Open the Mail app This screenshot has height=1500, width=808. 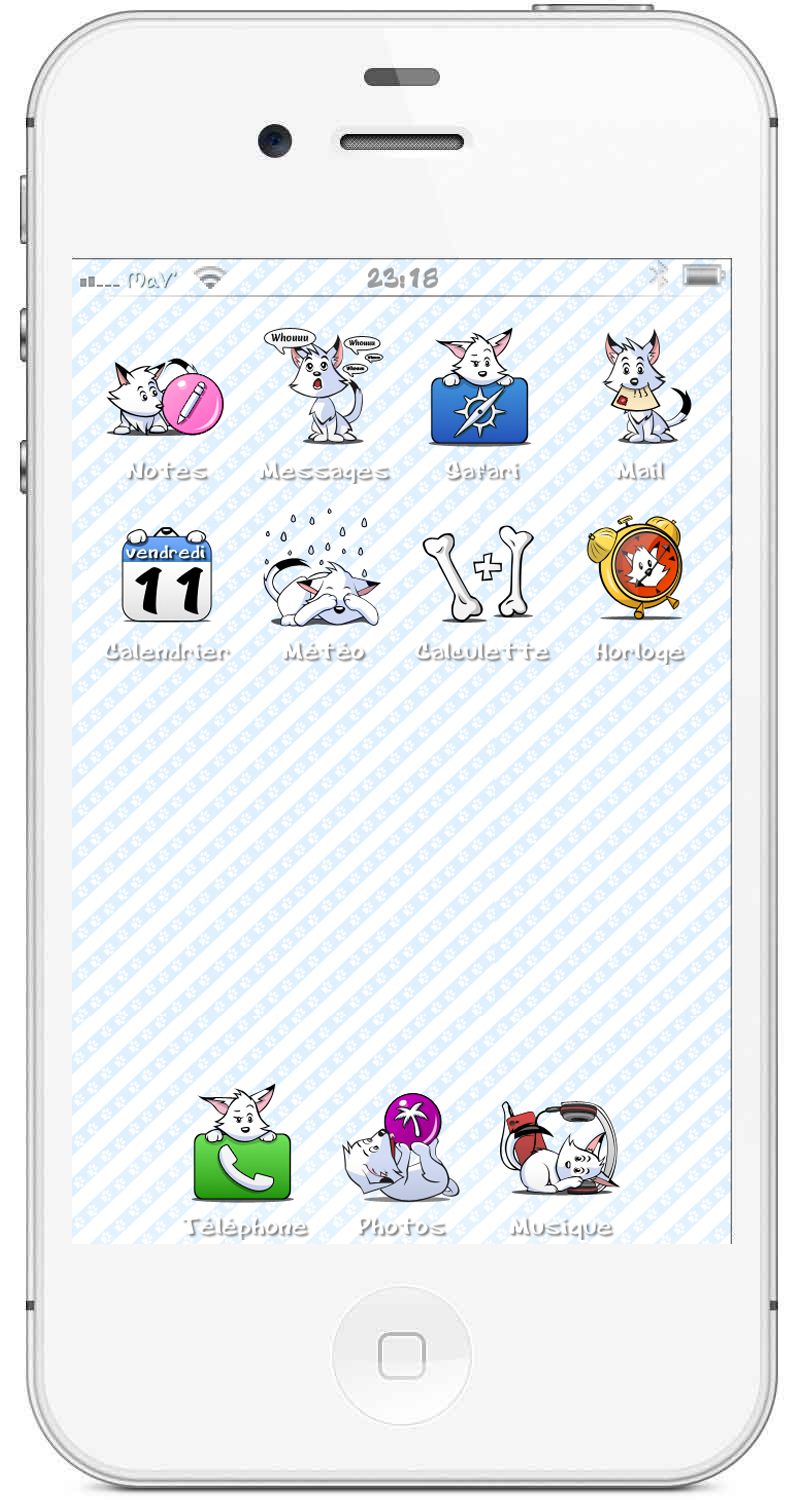click(641, 390)
